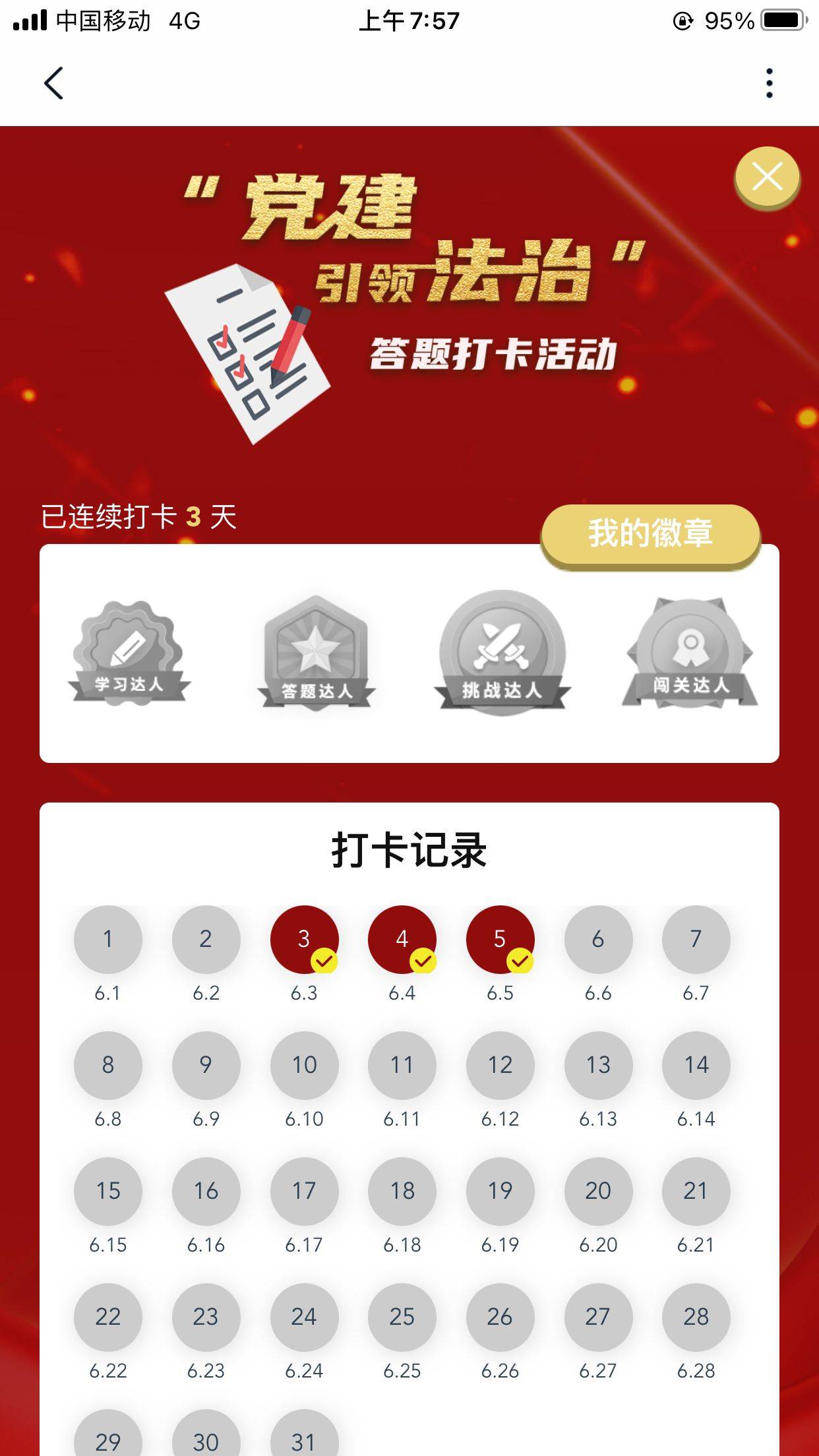Screen dimensions: 819x1456
Task: Select checked-in day 3 (6.3)
Action: 304,939
